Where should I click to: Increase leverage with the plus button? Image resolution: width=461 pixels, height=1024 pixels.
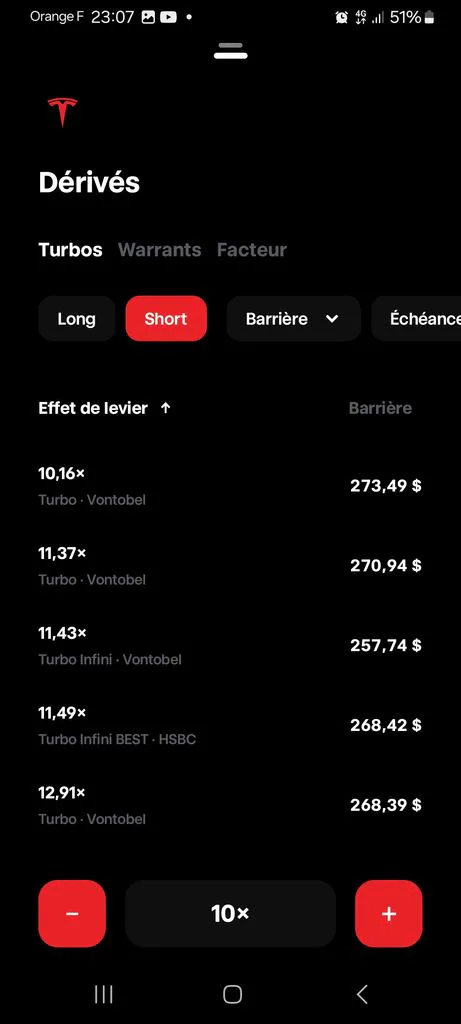(x=389, y=914)
